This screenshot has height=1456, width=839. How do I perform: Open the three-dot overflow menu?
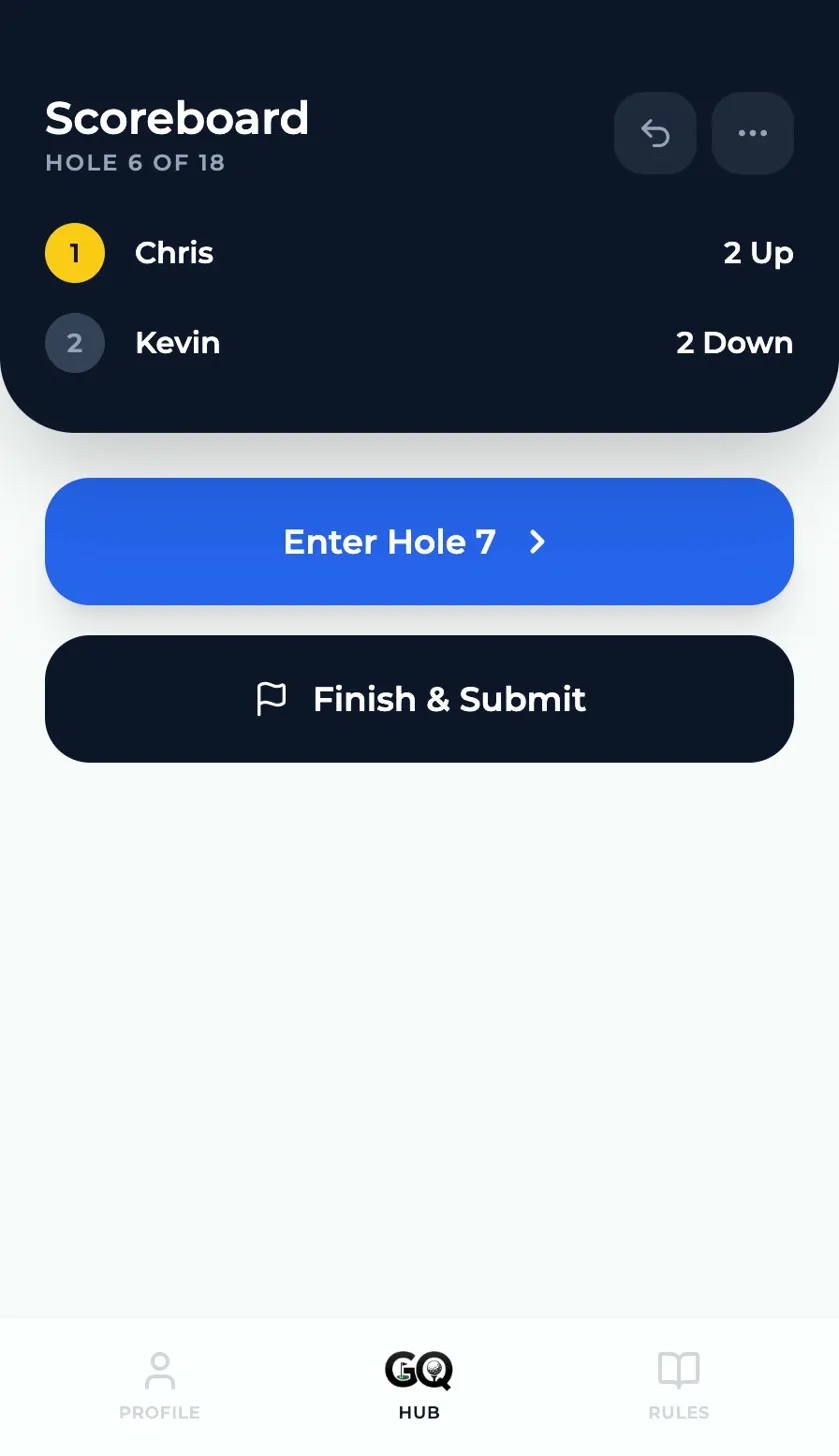[752, 133]
